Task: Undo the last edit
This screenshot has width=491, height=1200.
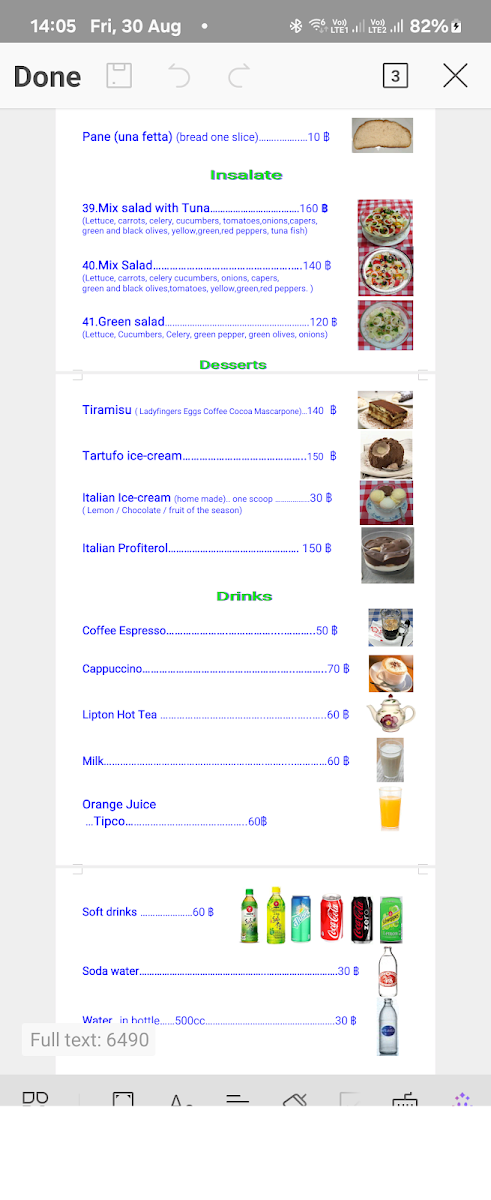Action: [179, 76]
